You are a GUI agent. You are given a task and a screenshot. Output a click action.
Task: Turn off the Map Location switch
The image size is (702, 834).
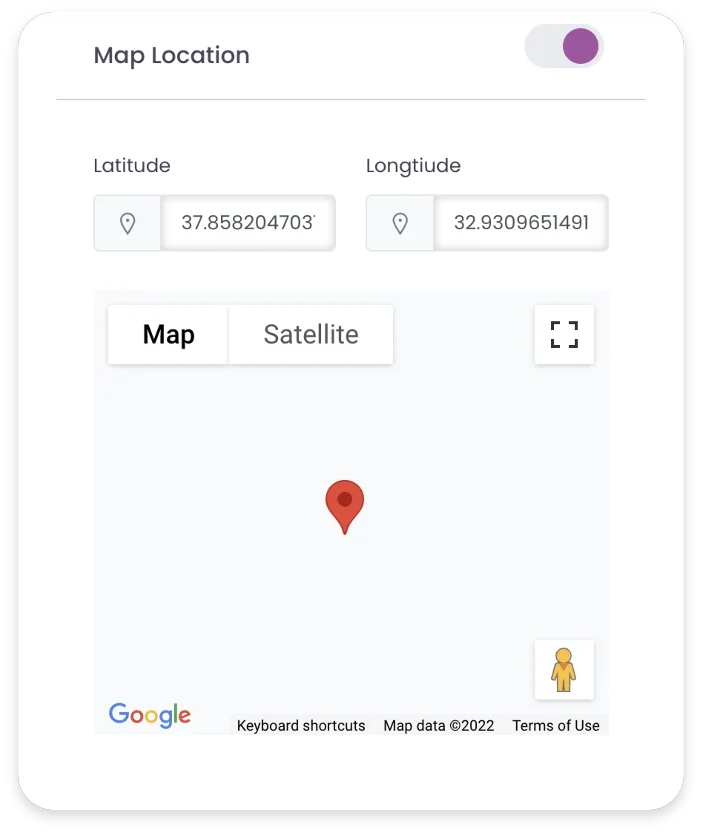[565, 47]
